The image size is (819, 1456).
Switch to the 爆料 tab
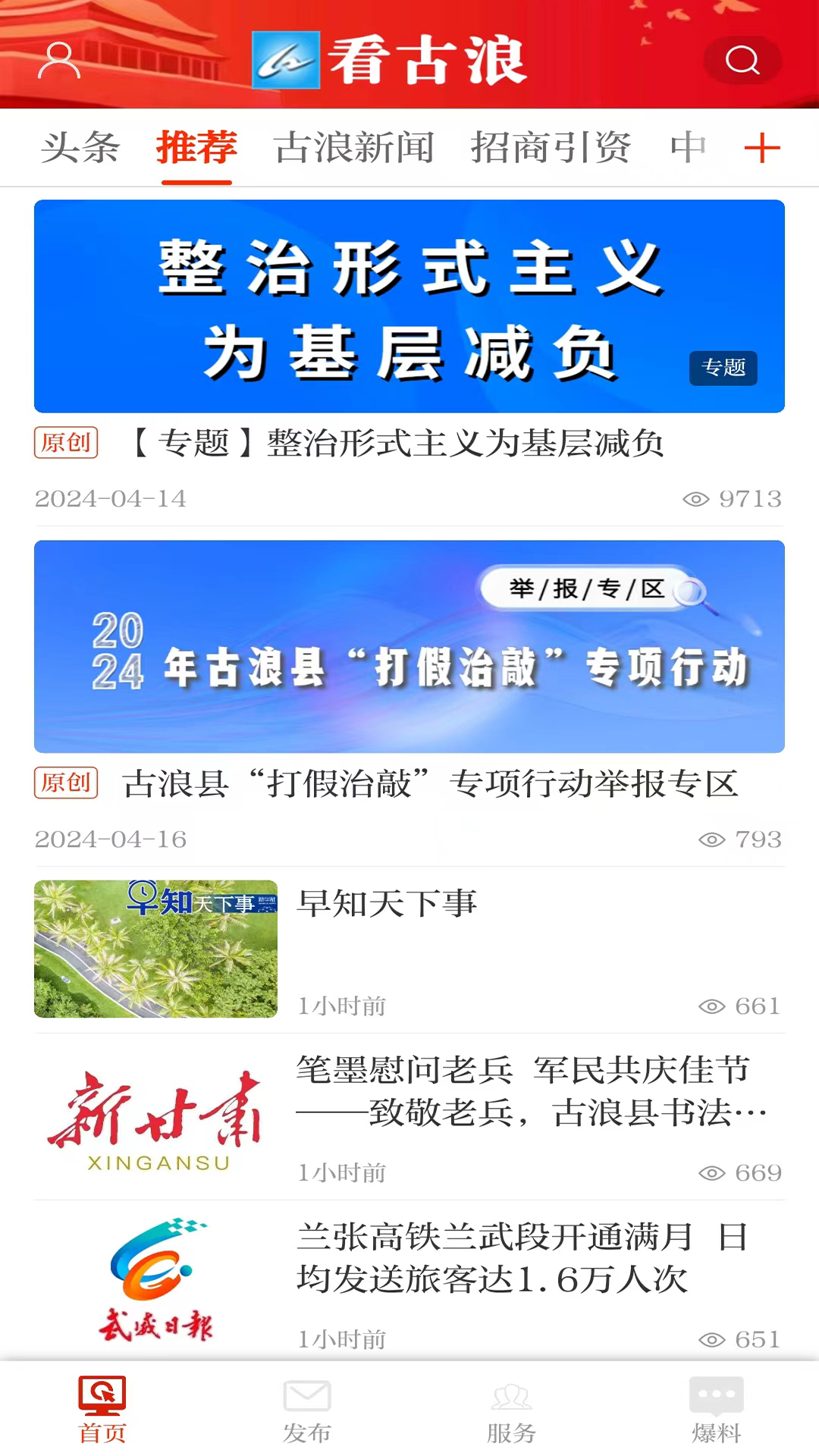(x=717, y=1409)
